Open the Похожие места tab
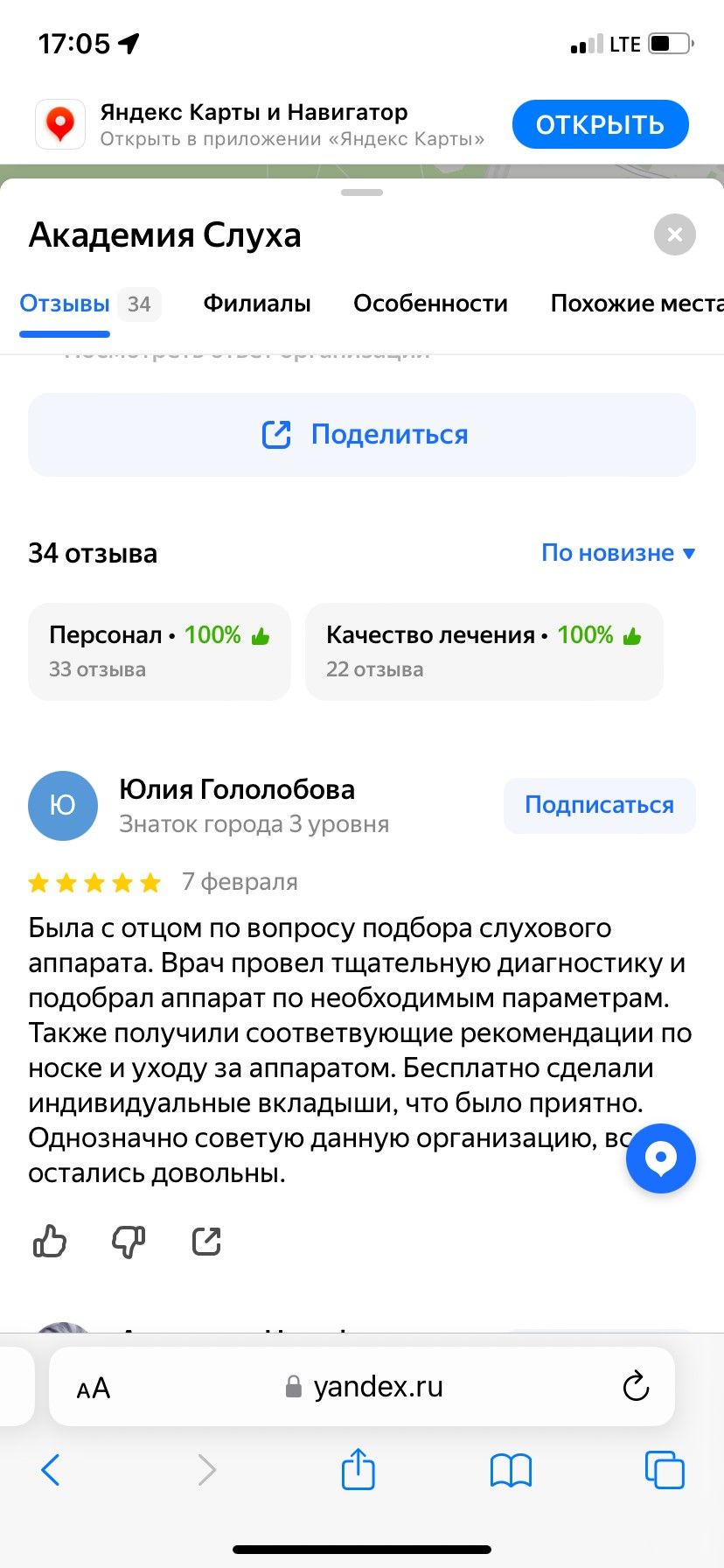The image size is (724, 1568). [x=636, y=304]
